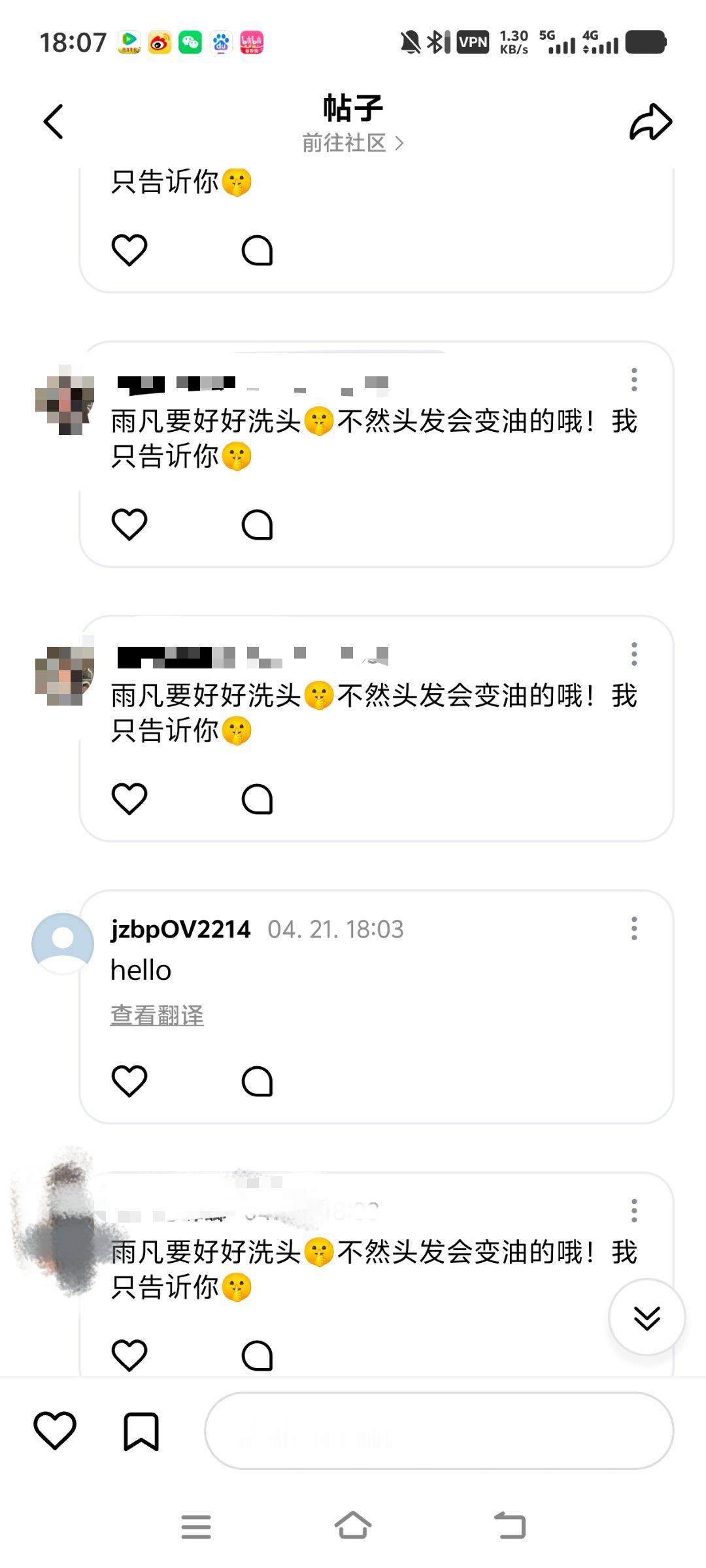This screenshot has height=1568, width=706.
Task: Share this post via top-right arrow
Action: point(650,122)
